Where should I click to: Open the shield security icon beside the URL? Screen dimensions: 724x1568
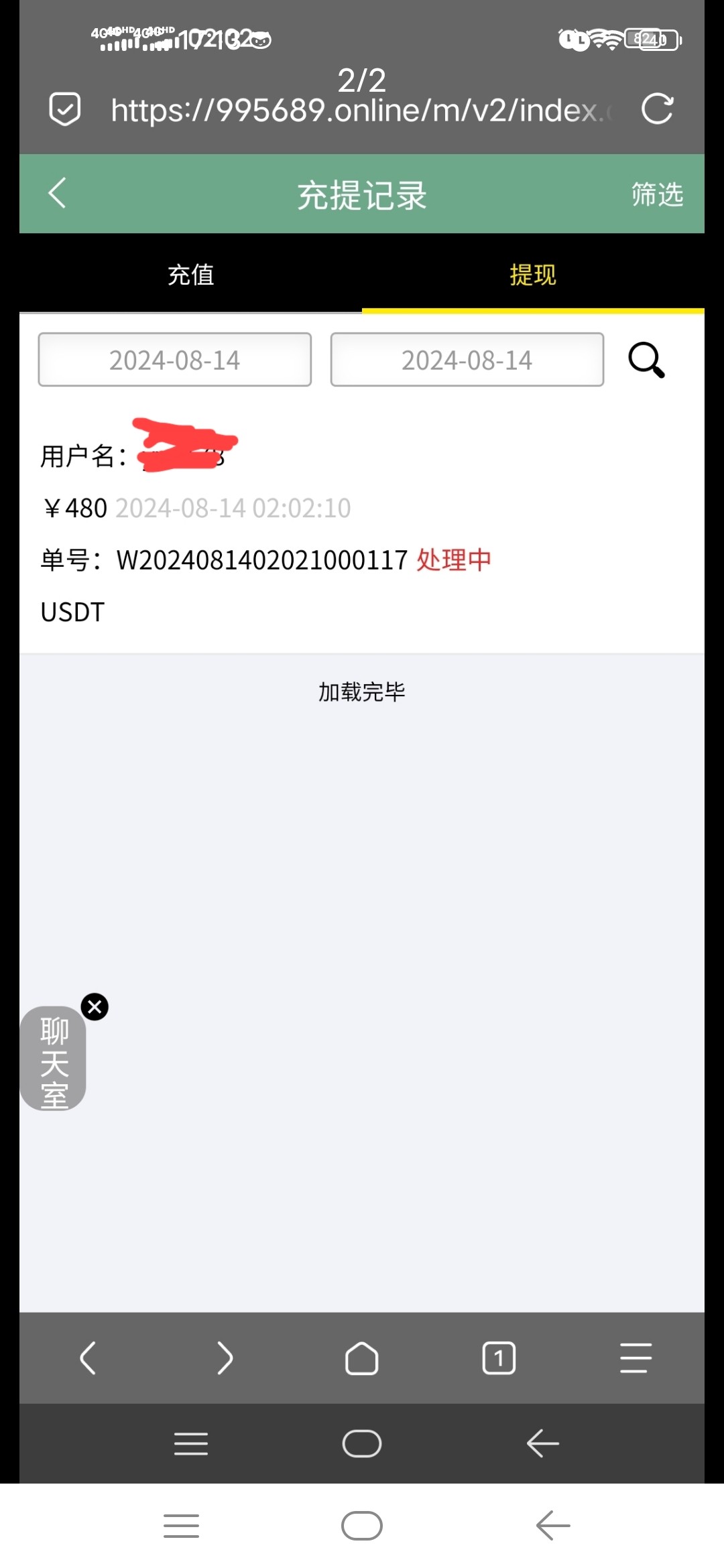coord(65,109)
